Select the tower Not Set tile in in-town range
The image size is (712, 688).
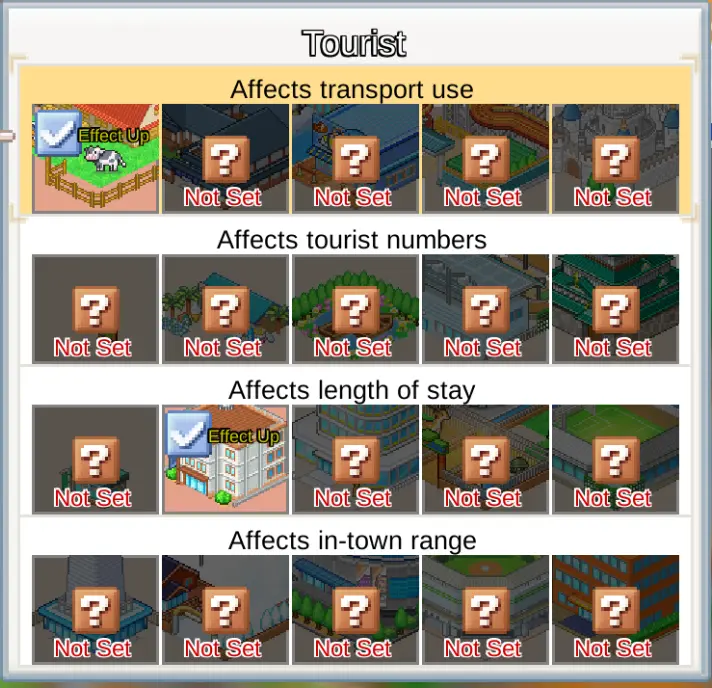point(95,608)
